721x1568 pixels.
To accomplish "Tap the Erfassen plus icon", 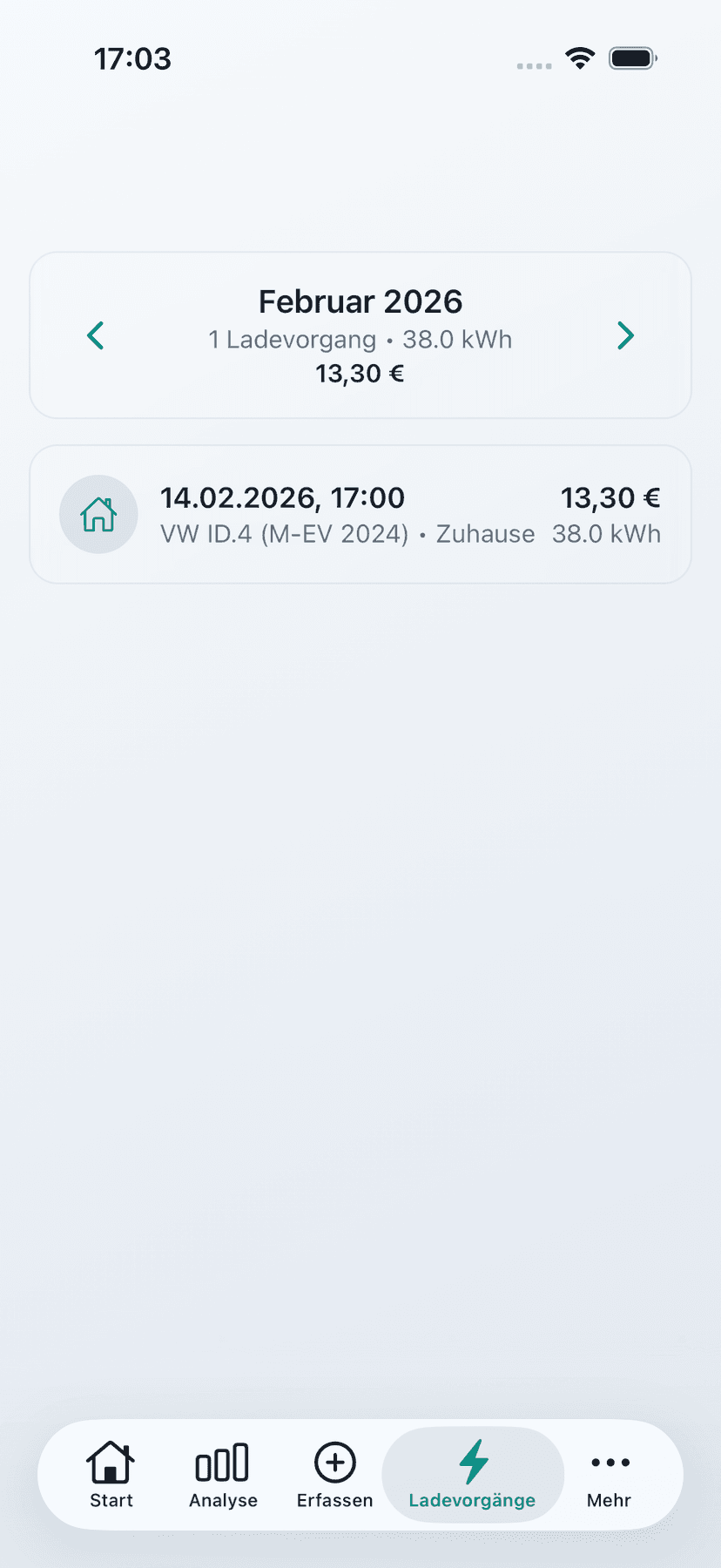I will click(334, 1463).
